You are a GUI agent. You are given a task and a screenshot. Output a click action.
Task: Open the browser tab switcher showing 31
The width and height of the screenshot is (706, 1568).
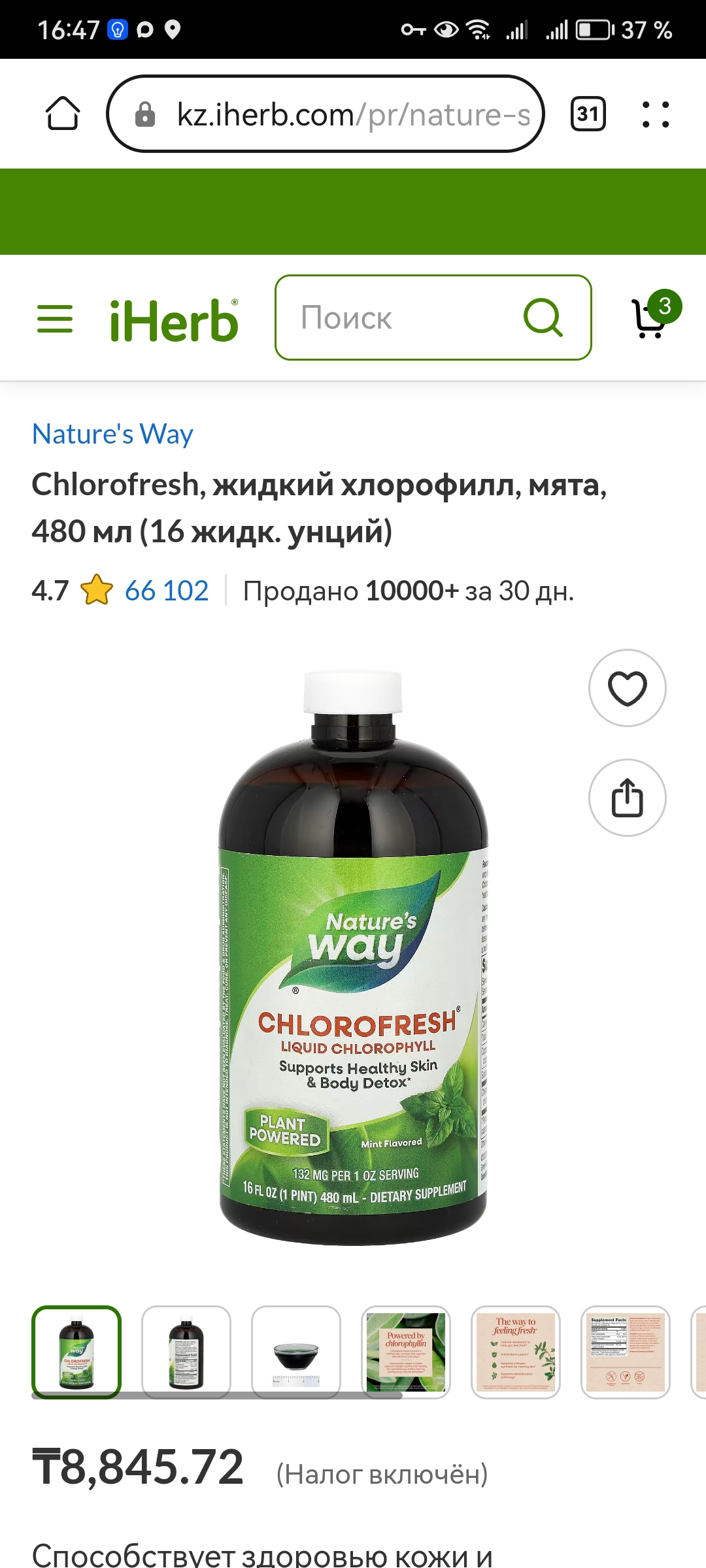pyautogui.click(x=588, y=114)
